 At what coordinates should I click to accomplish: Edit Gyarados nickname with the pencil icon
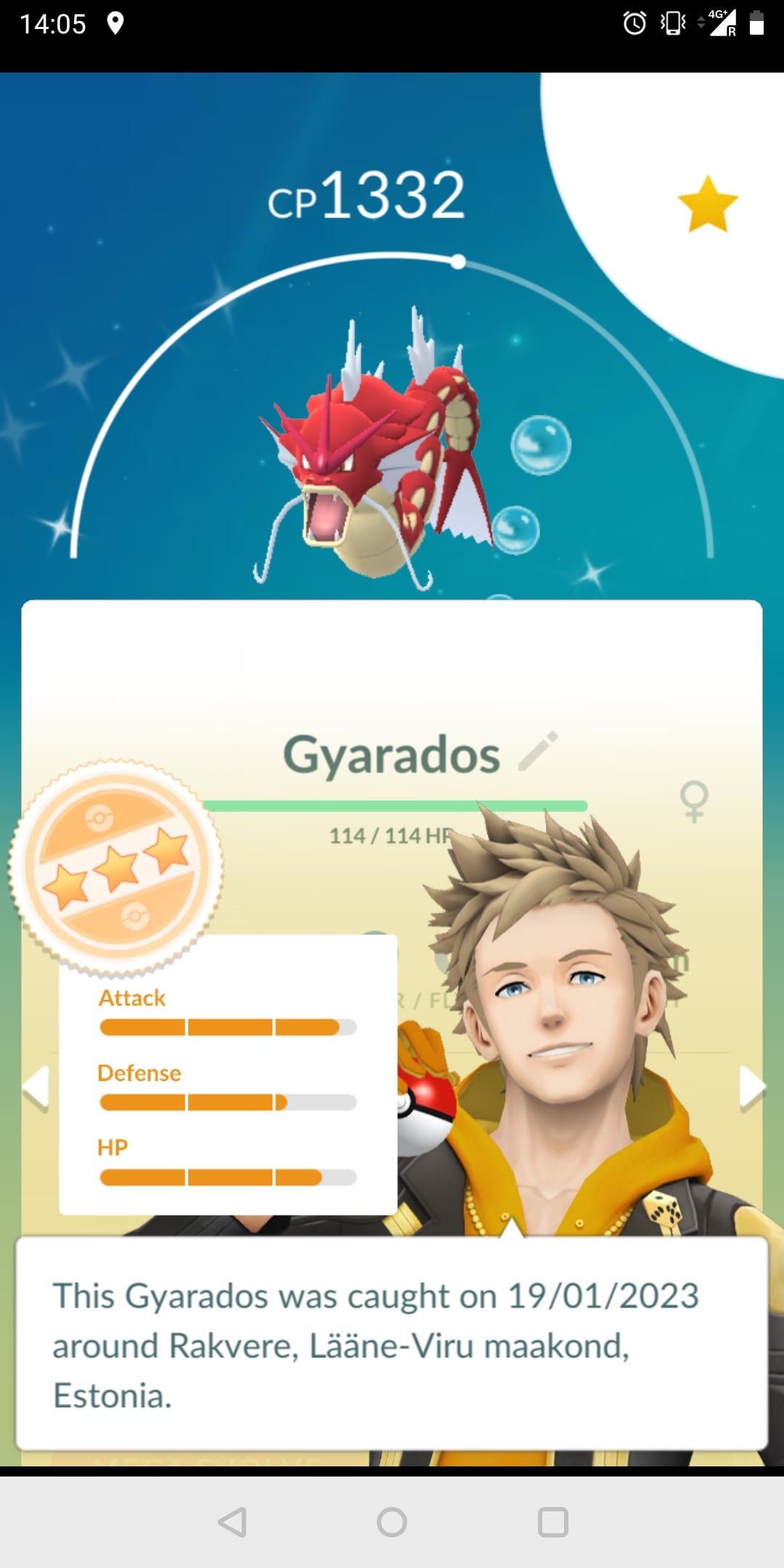pyautogui.click(x=538, y=751)
